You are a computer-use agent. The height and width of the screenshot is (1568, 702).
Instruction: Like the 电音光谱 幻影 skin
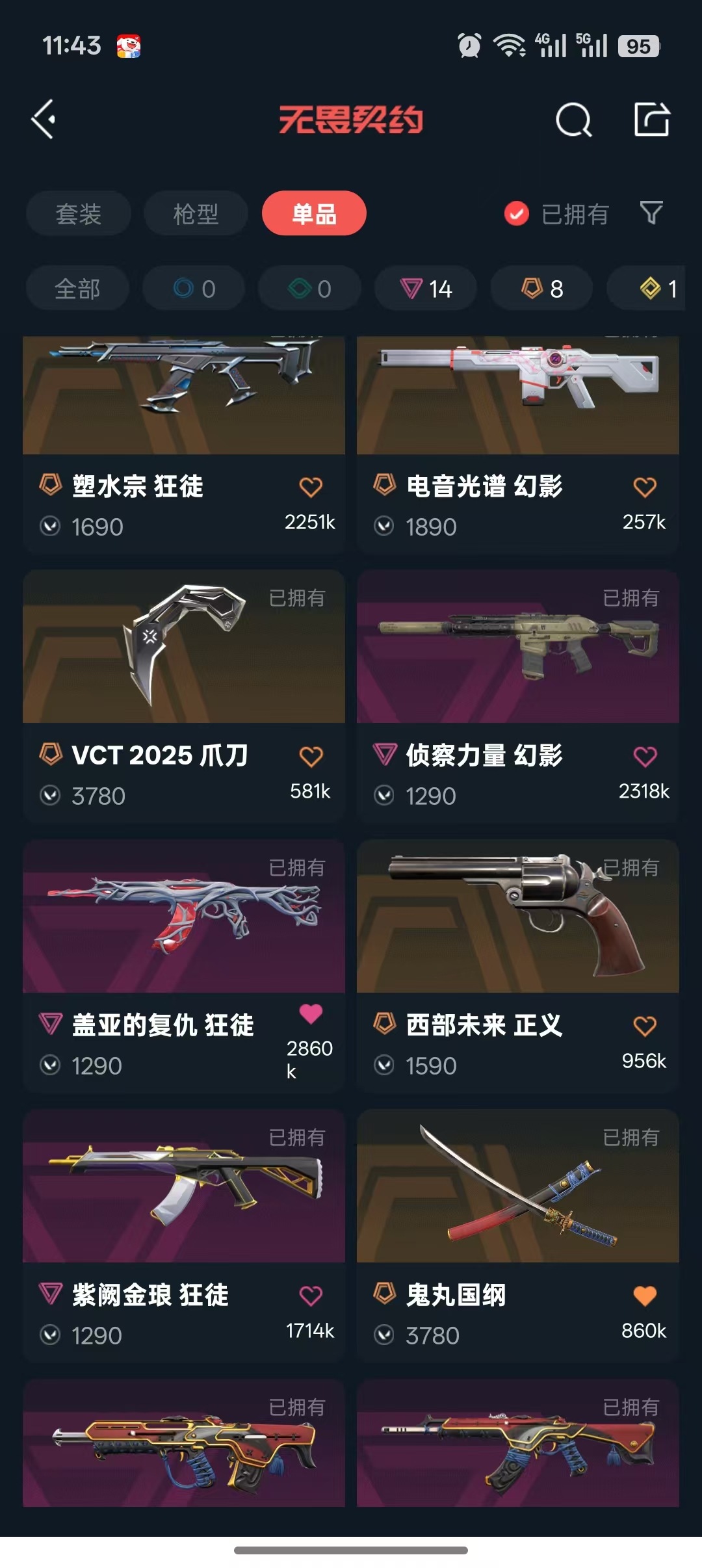pyautogui.click(x=645, y=487)
